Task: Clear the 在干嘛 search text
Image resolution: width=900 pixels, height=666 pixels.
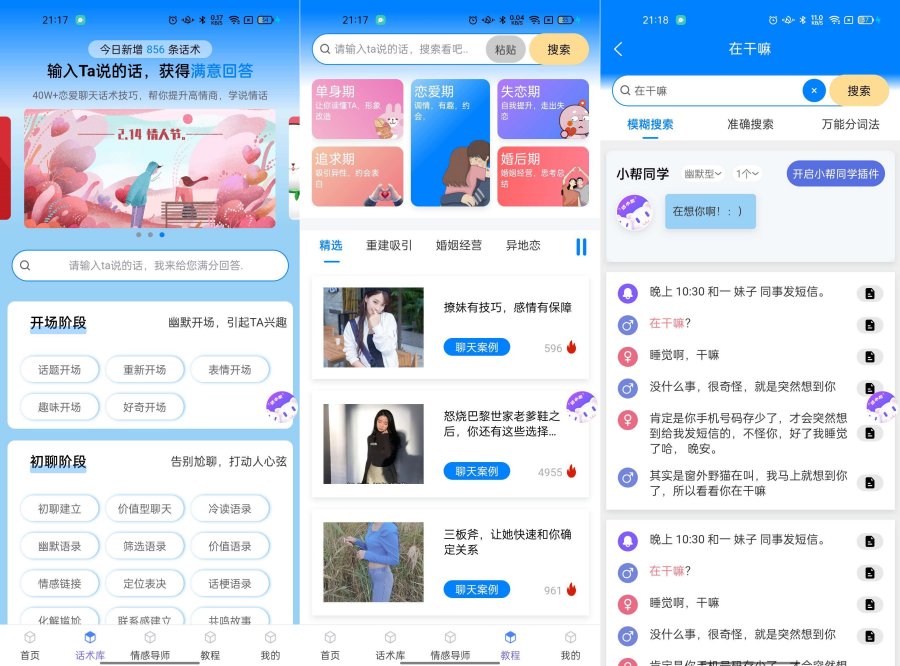Action: coord(814,90)
